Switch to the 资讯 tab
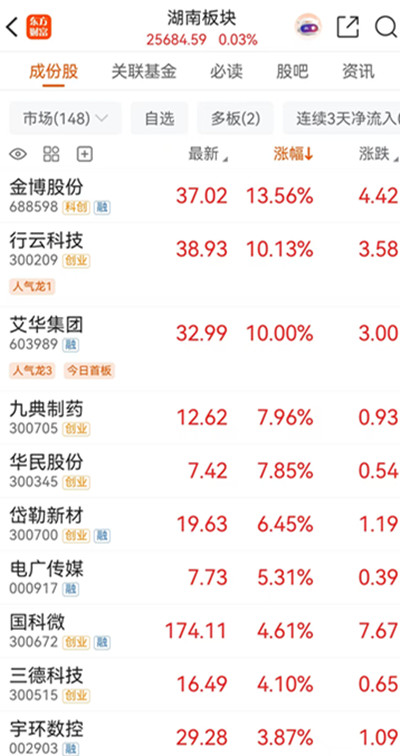 pyautogui.click(x=358, y=72)
